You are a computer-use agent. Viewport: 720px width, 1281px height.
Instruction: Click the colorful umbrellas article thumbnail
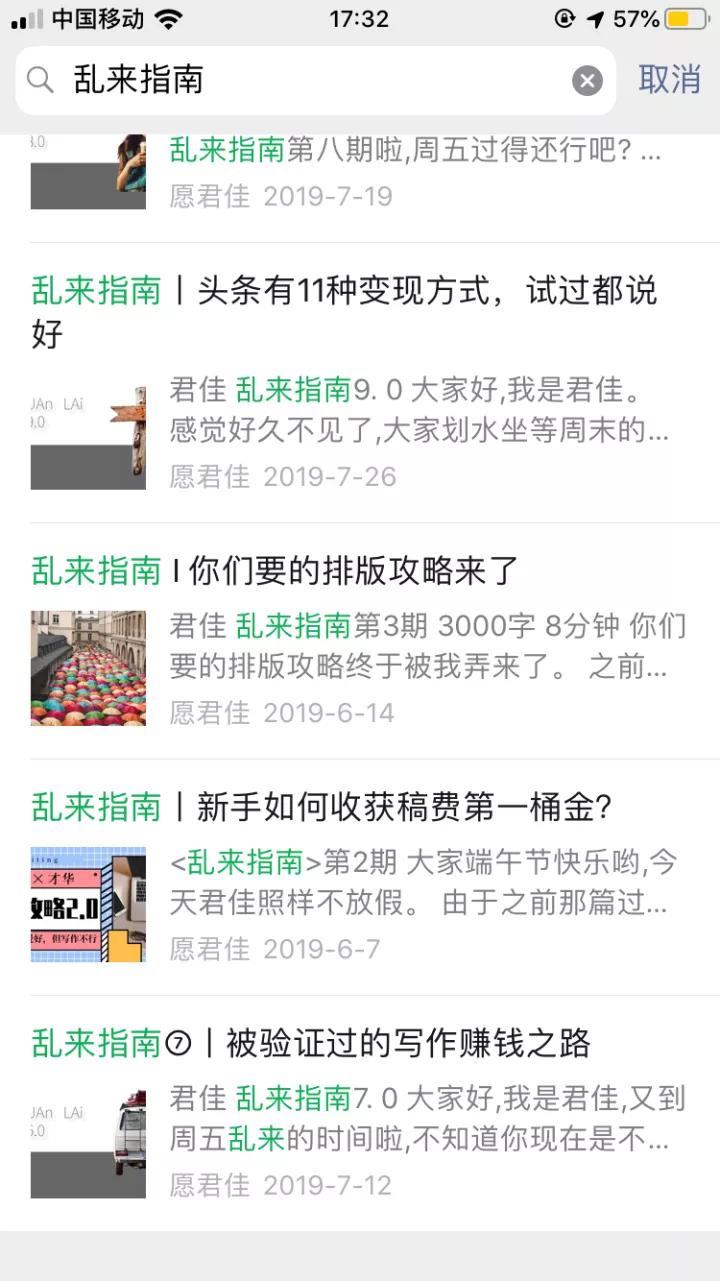[88, 666]
